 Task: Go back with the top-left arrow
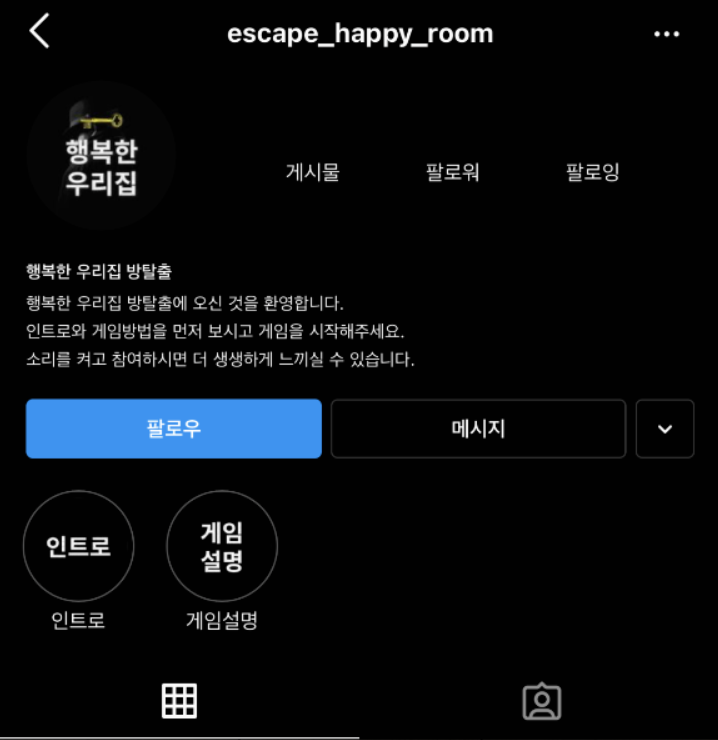coord(40,32)
